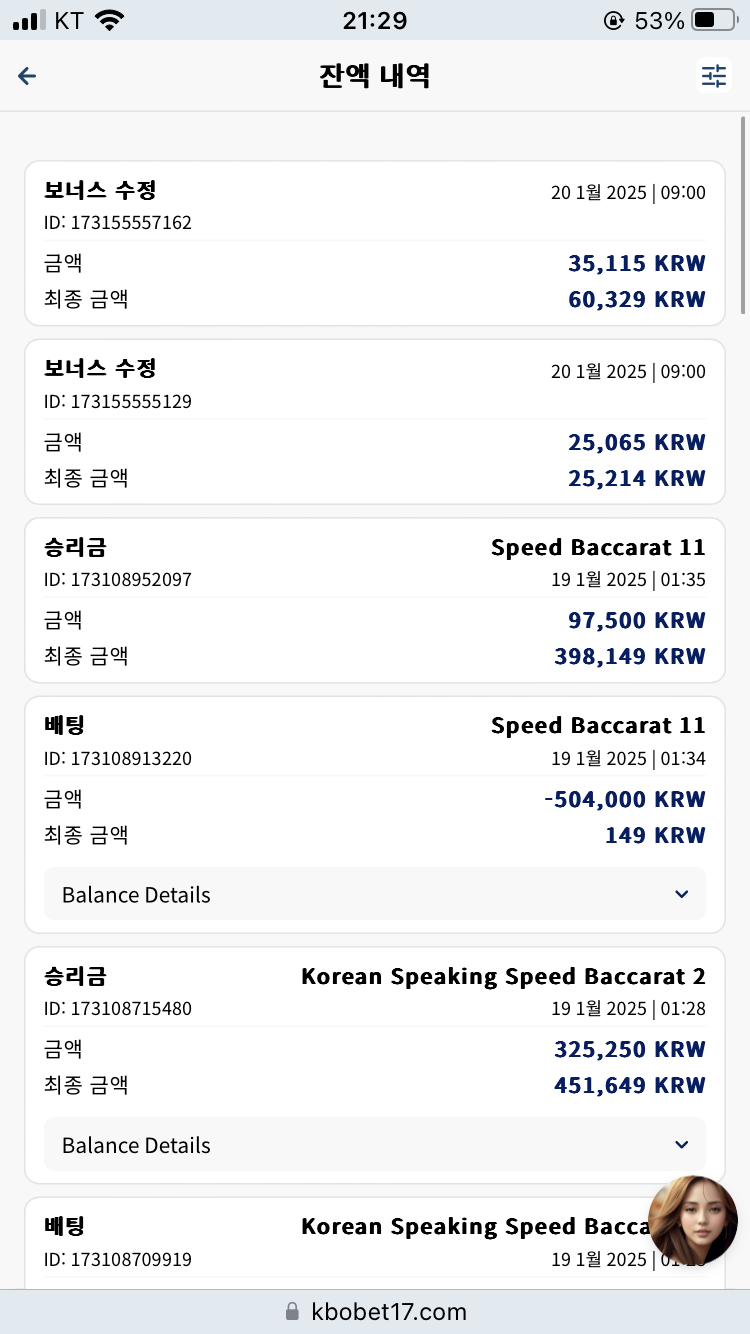Go back with the top-left arrow
750x1334 pixels.
coord(27,76)
